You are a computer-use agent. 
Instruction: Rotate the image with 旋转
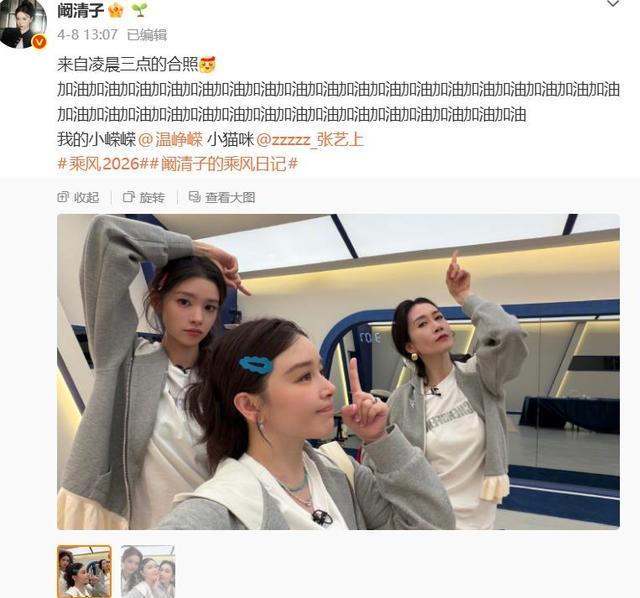pos(144,198)
